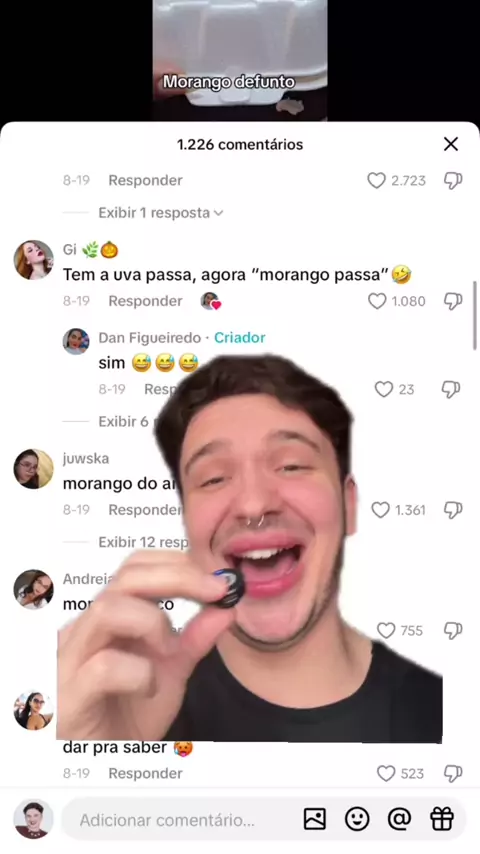Open the gift icon in comment bar

tap(442, 819)
